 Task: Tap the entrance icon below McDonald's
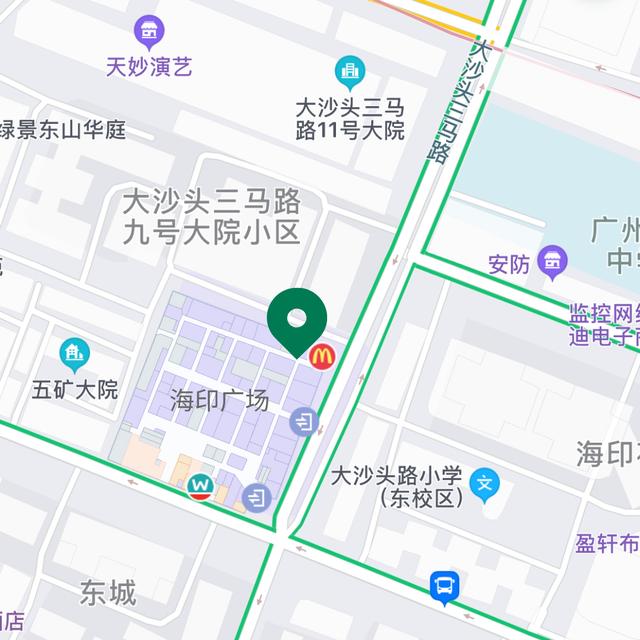click(303, 423)
